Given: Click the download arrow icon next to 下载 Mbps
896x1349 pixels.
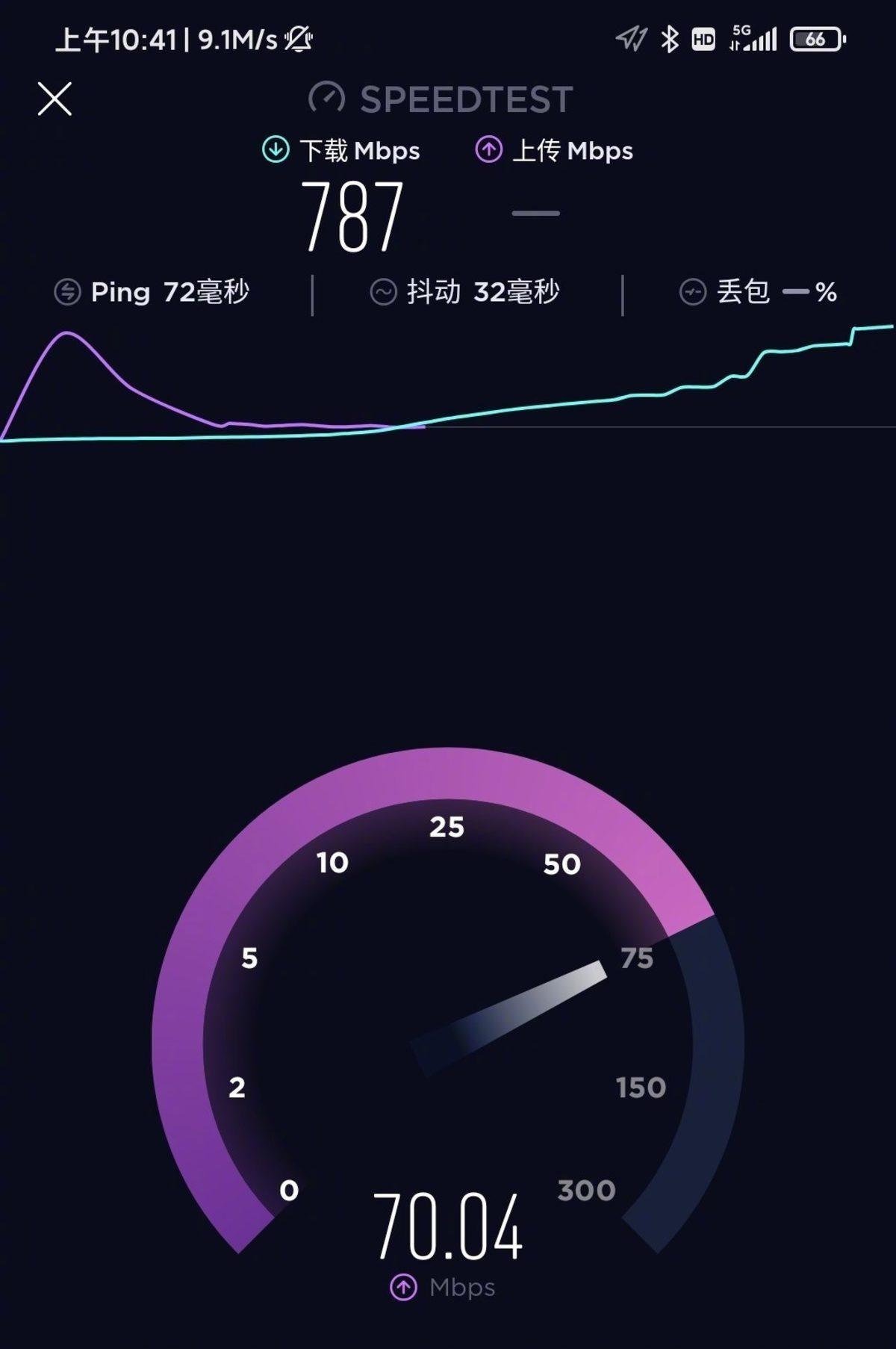Looking at the screenshot, I should click(276, 149).
